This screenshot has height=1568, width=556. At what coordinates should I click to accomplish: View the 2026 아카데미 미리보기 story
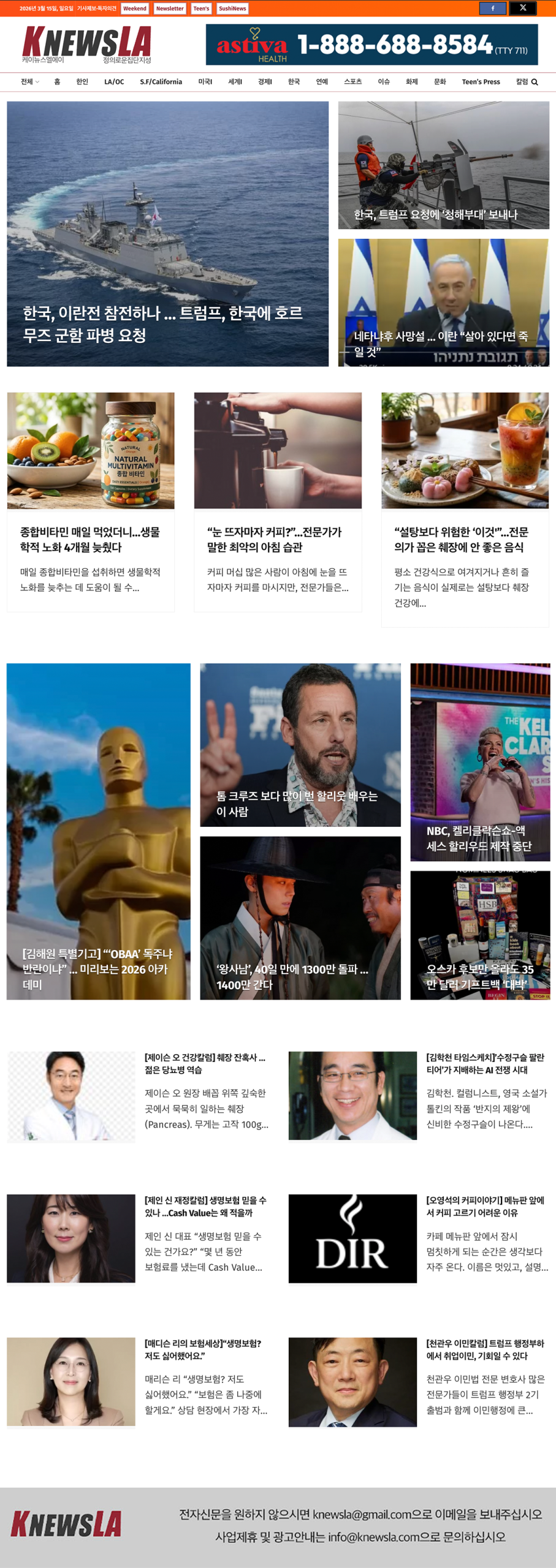[x=98, y=968]
